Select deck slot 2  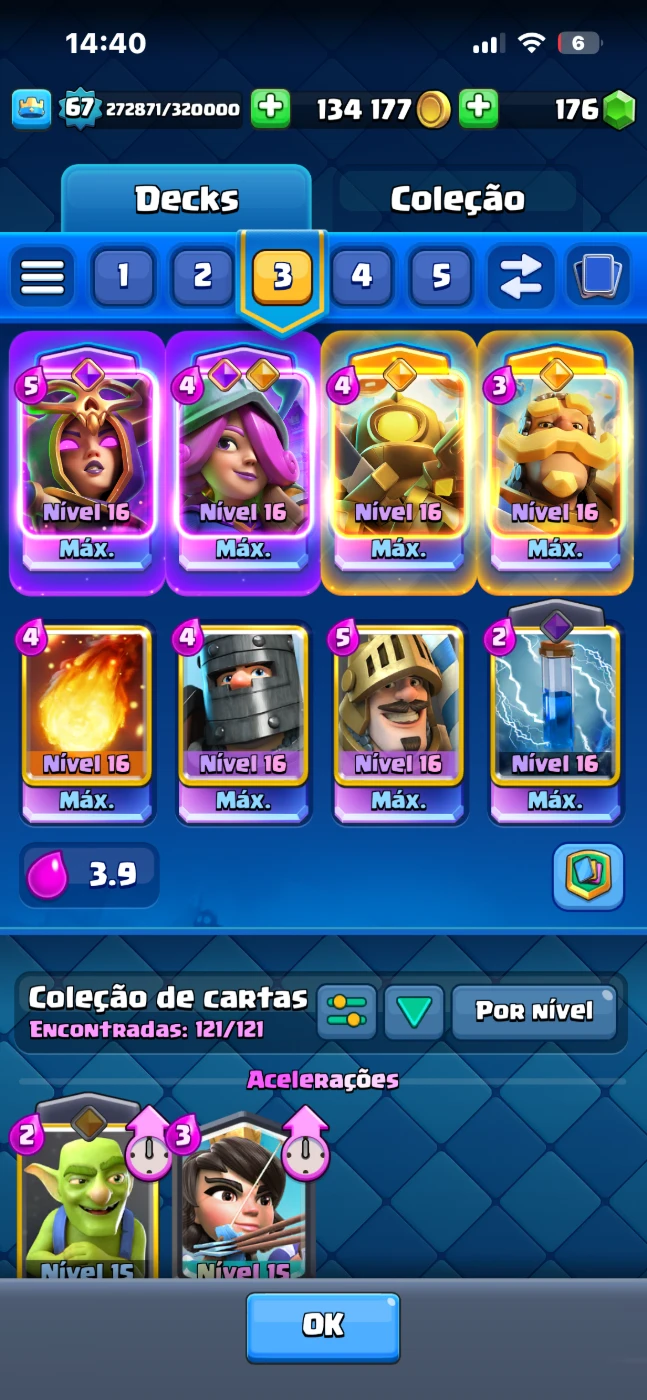tap(203, 276)
